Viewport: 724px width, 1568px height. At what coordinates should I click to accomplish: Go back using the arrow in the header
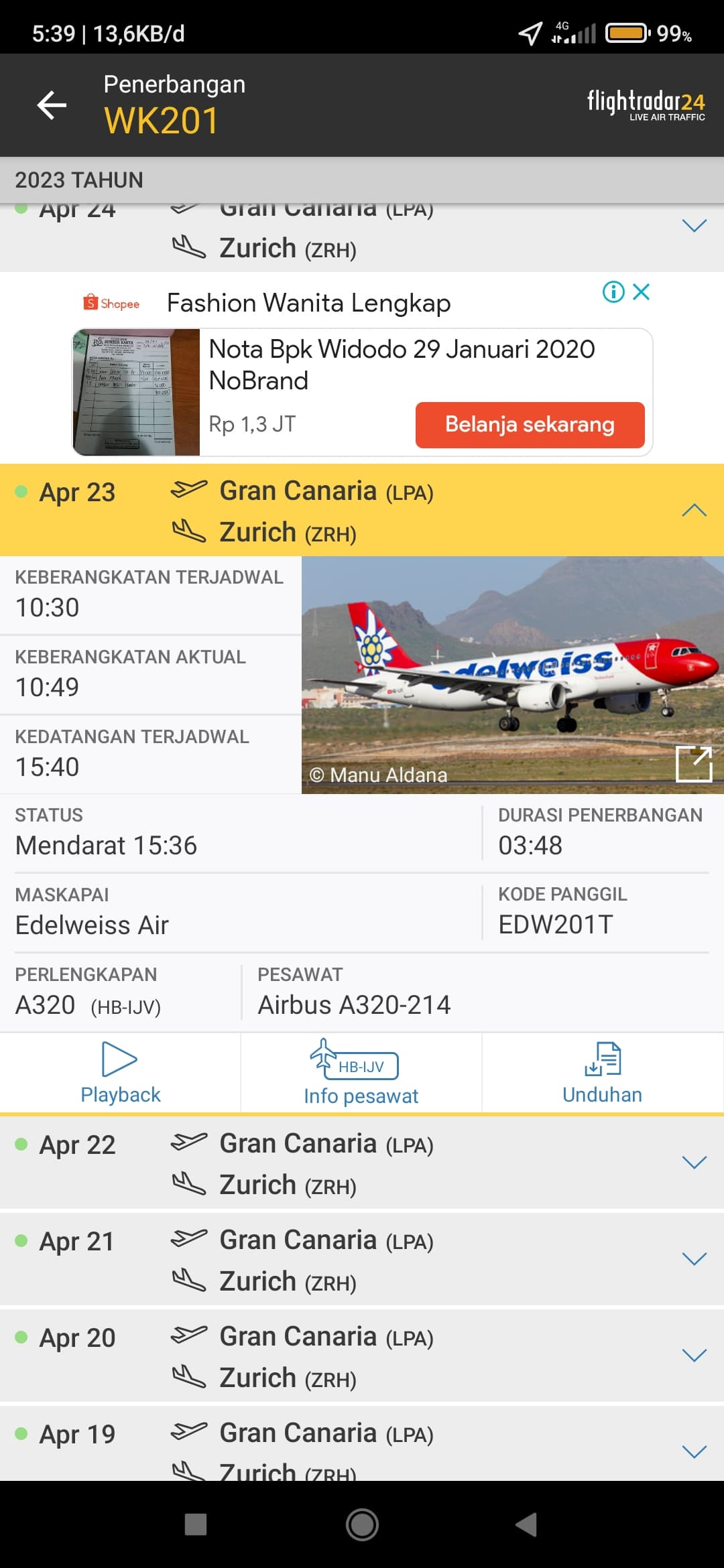[x=52, y=105]
